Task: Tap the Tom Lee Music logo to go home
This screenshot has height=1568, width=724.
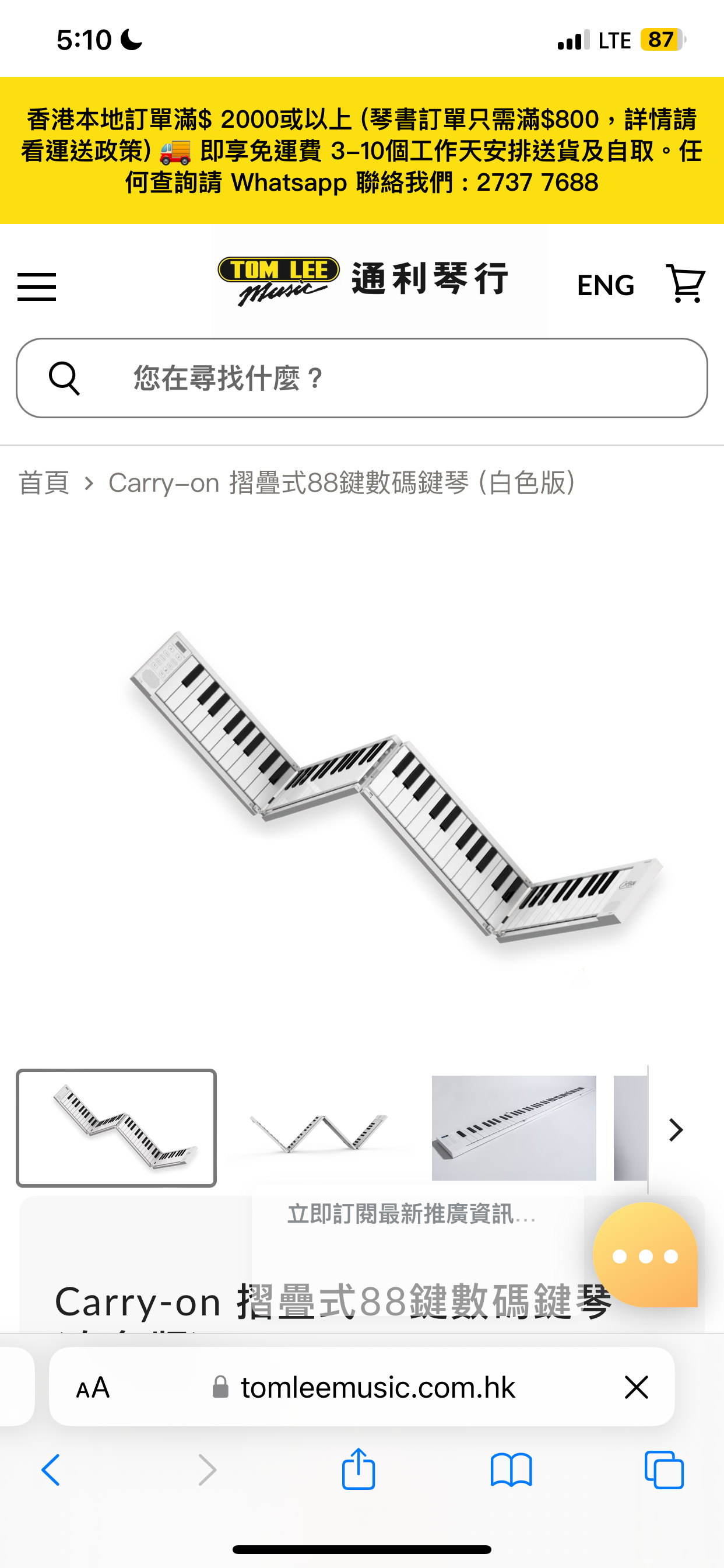Action: click(x=364, y=280)
